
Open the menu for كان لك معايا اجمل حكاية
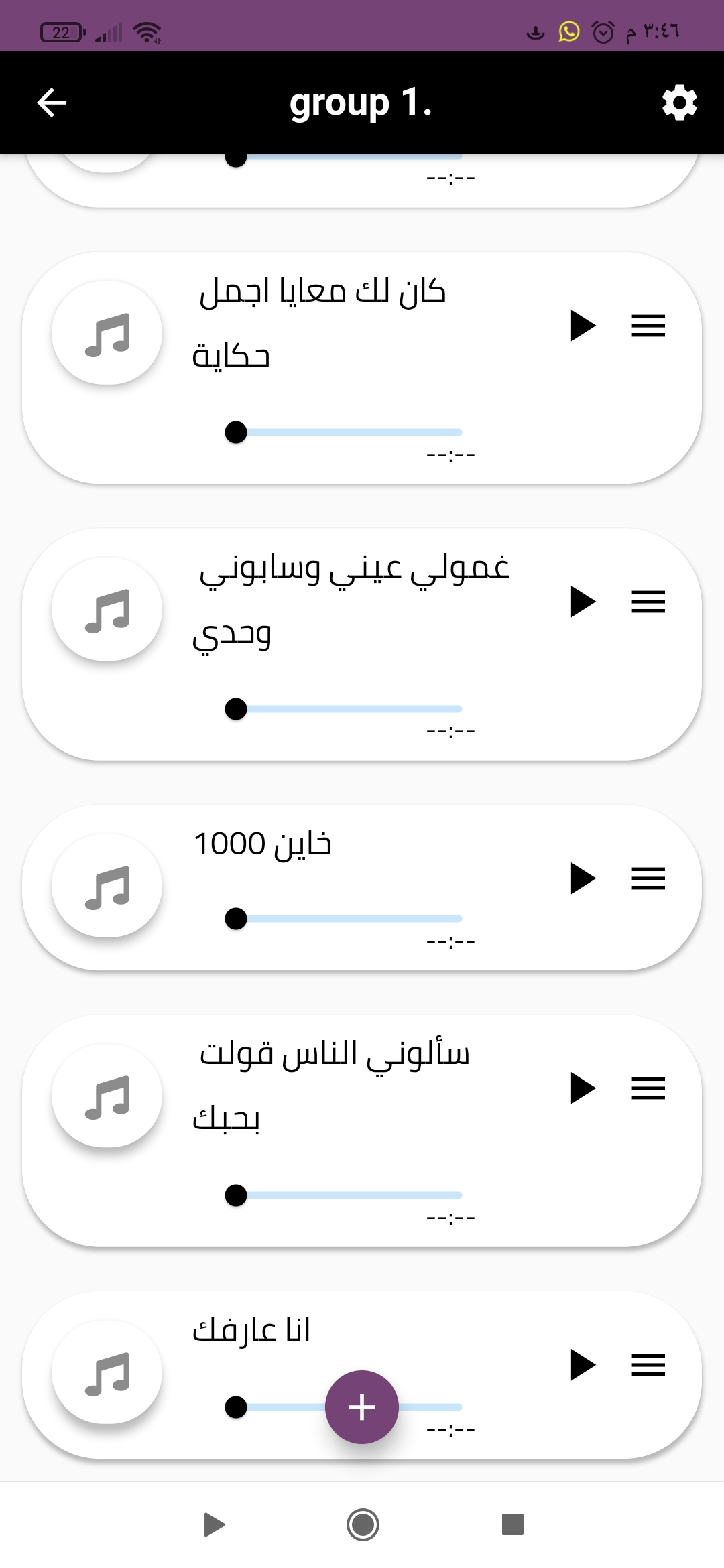click(648, 326)
